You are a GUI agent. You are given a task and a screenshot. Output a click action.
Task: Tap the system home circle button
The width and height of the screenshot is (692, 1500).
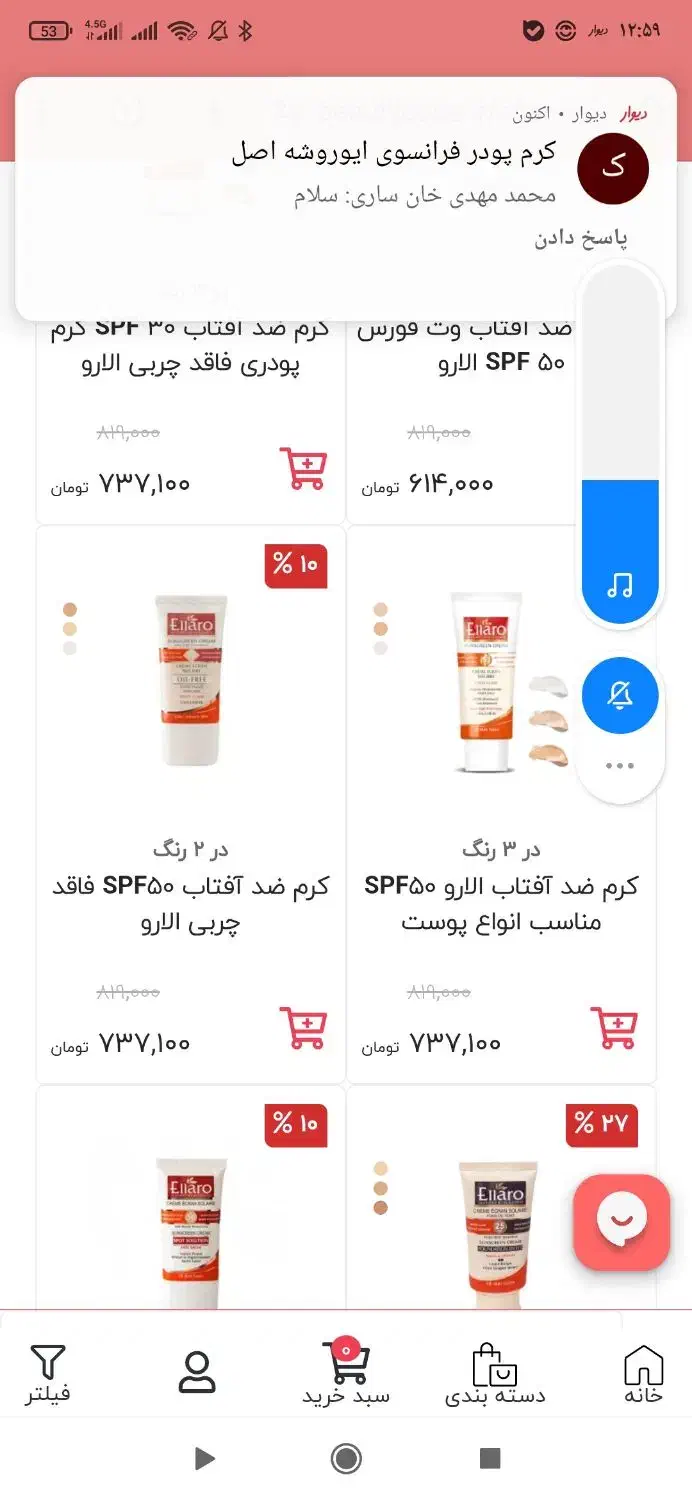(346, 1459)
